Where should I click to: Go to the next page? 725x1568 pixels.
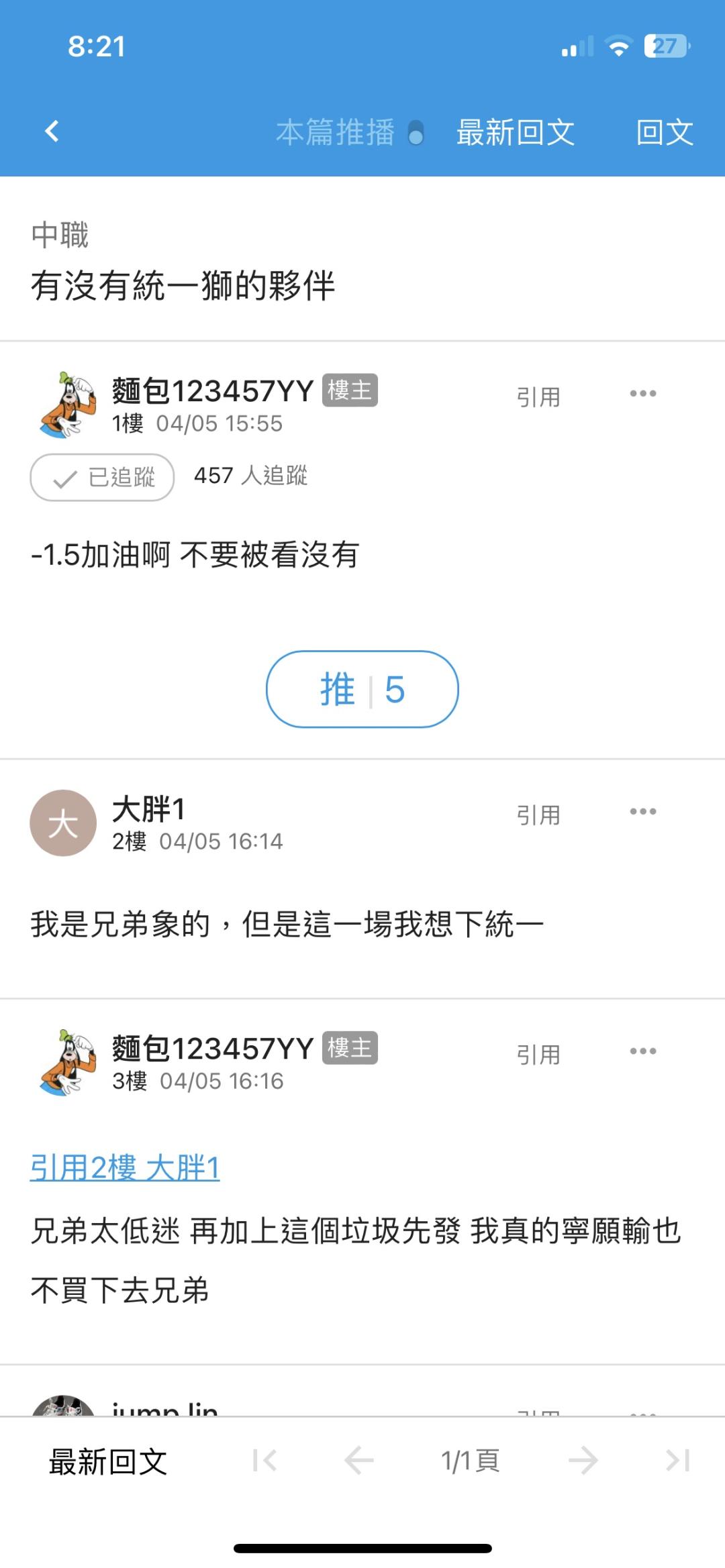[583, 1460]
